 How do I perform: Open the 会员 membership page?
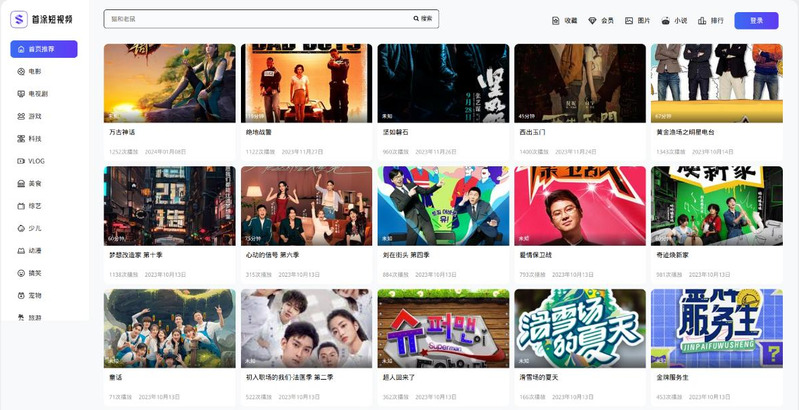600,20
